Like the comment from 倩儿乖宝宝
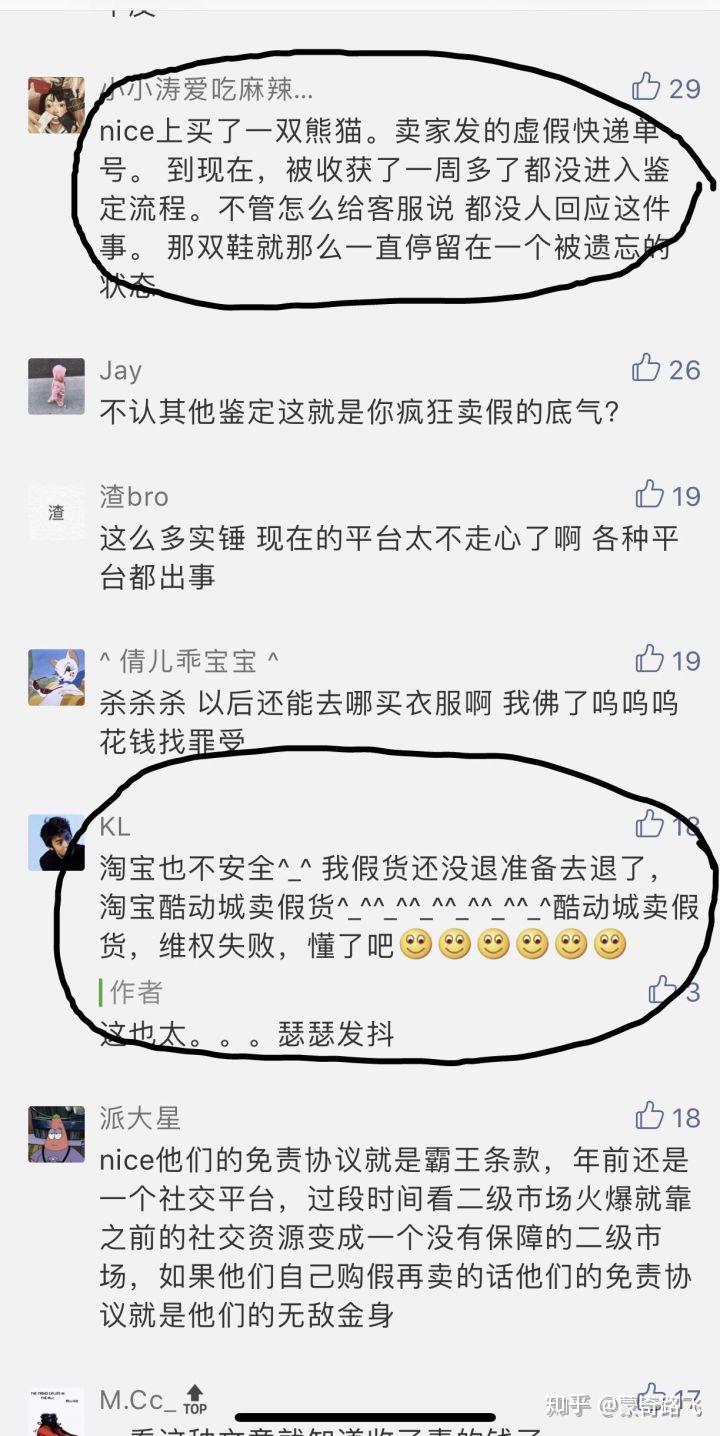Screen dimensions: 720x1436 (650, 660)
